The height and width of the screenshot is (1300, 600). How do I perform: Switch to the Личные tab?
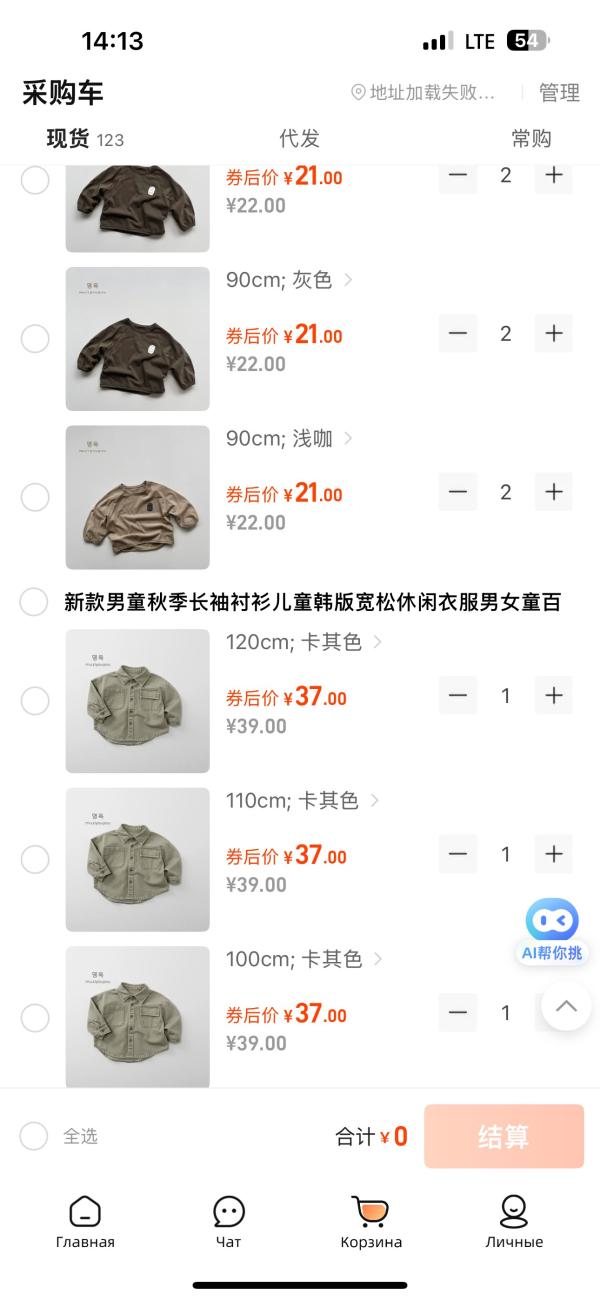(514, 1222)
